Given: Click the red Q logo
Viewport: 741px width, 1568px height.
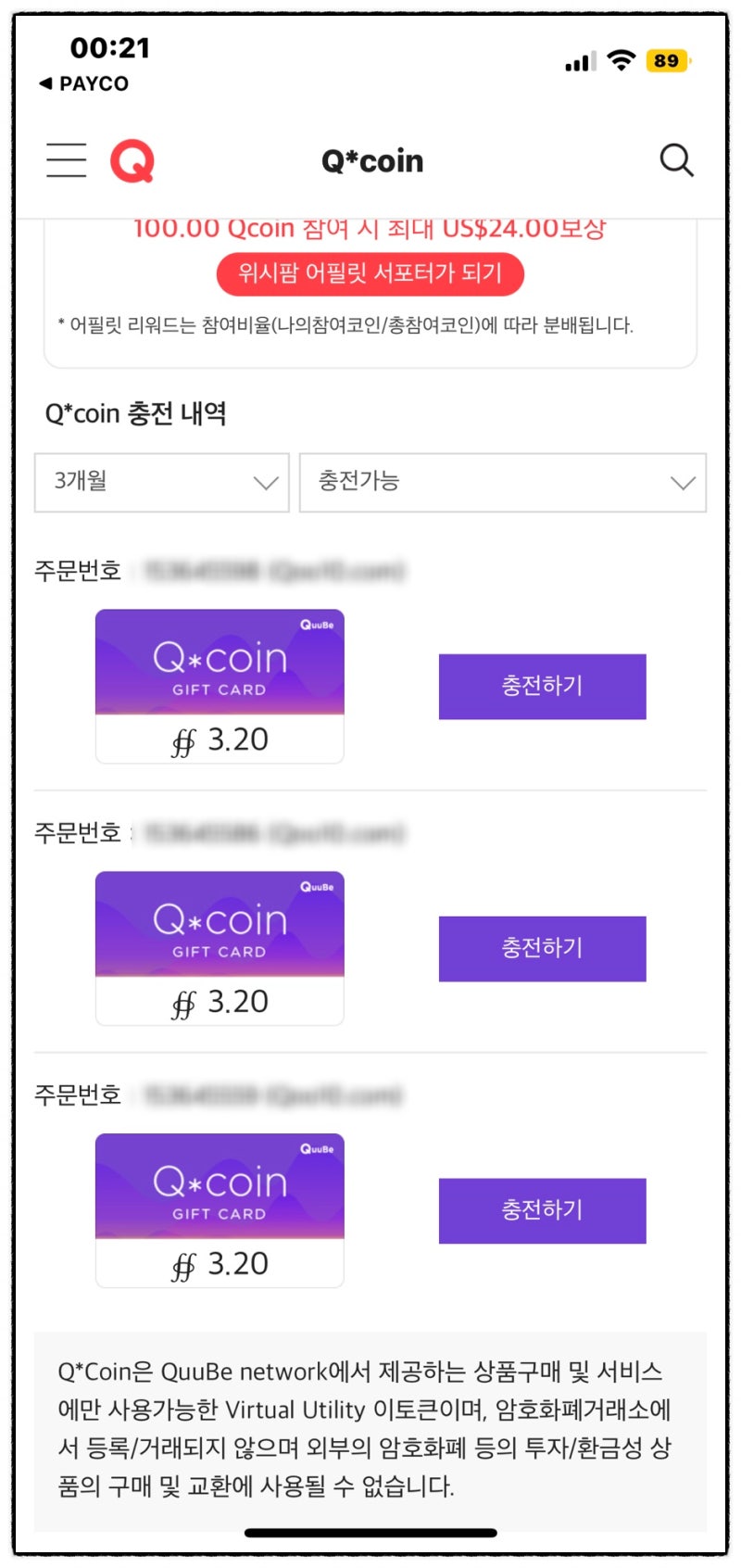Looking at the screenshot, I should tap(132, 159).
